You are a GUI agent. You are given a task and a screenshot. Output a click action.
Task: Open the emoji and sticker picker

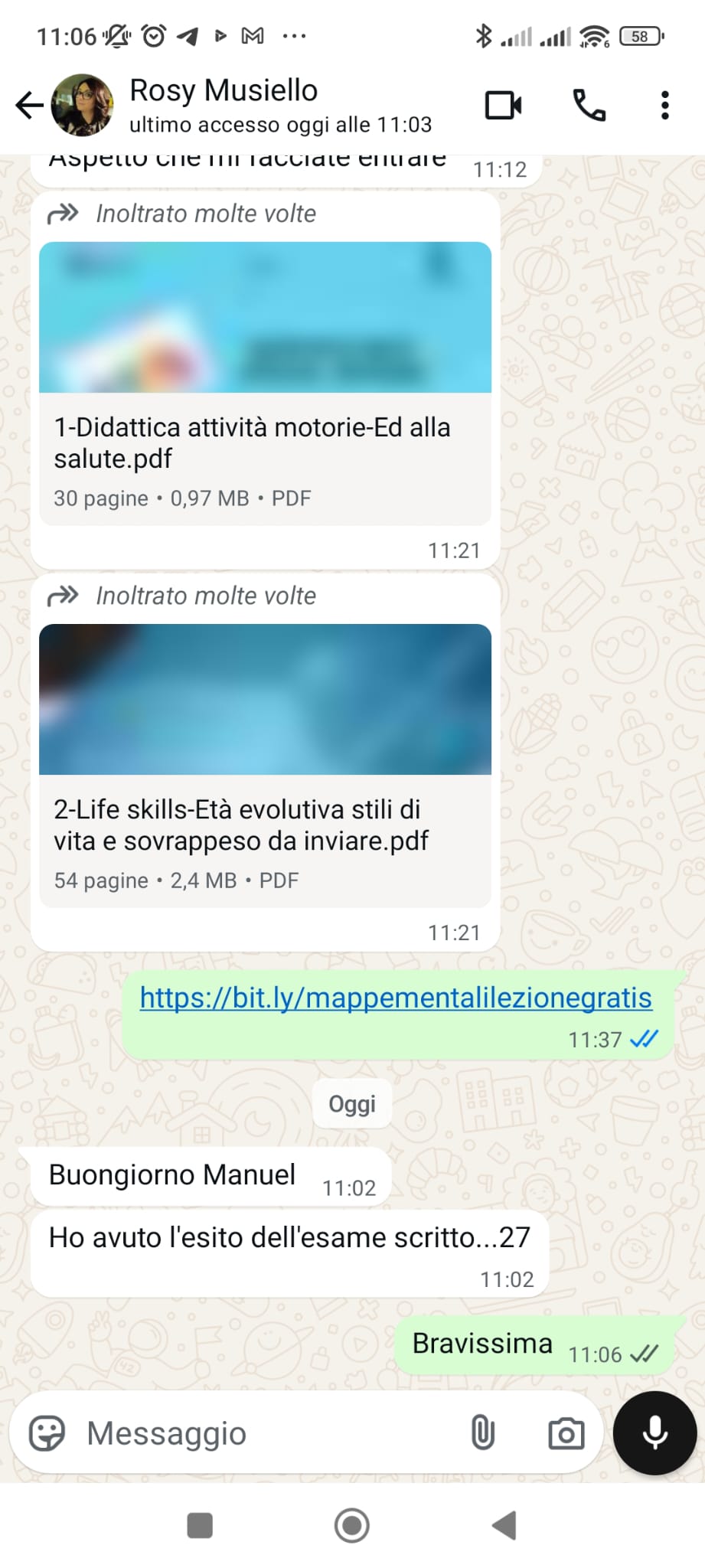(x=47, y=1433)
